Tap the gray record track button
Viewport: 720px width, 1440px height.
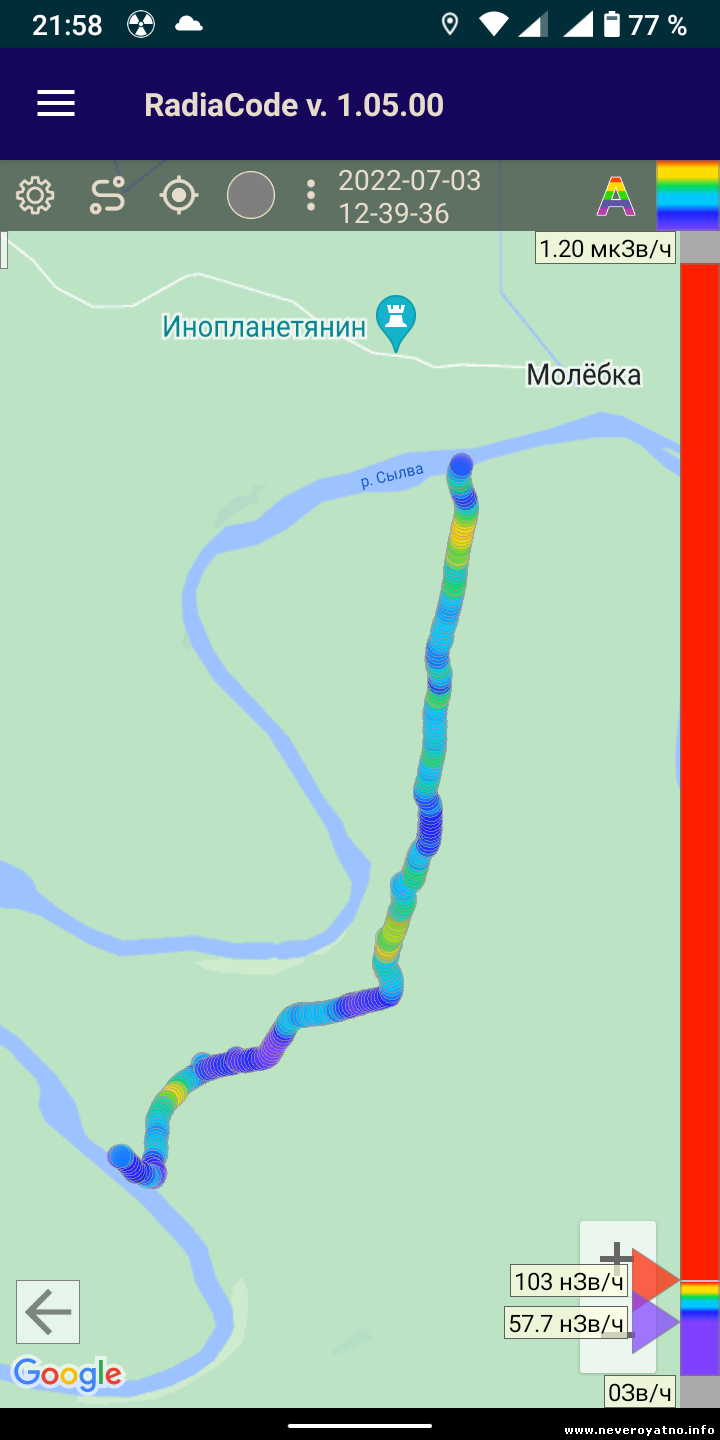[251, 195]
